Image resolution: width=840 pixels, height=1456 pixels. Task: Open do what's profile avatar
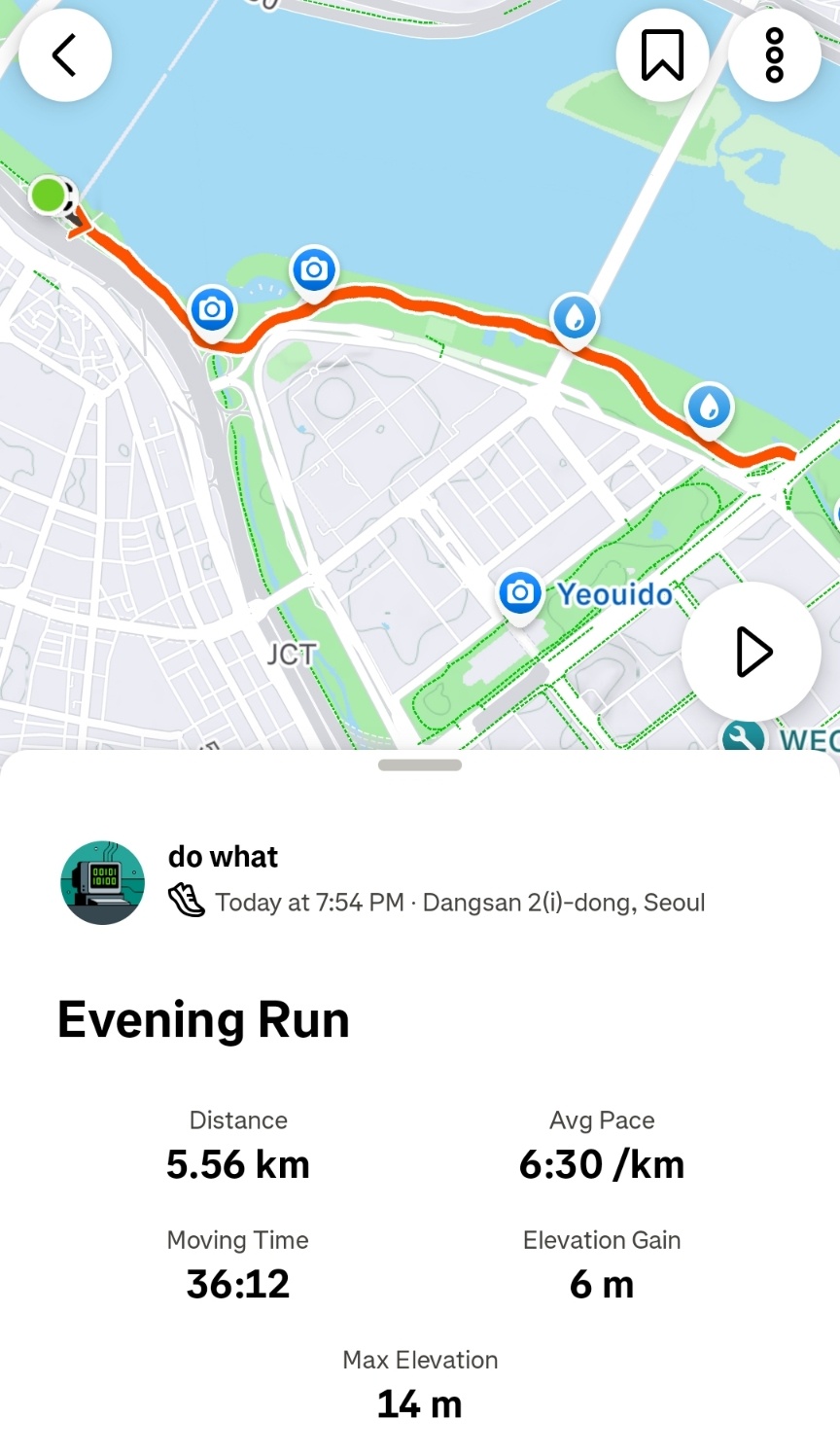(103, 882)
